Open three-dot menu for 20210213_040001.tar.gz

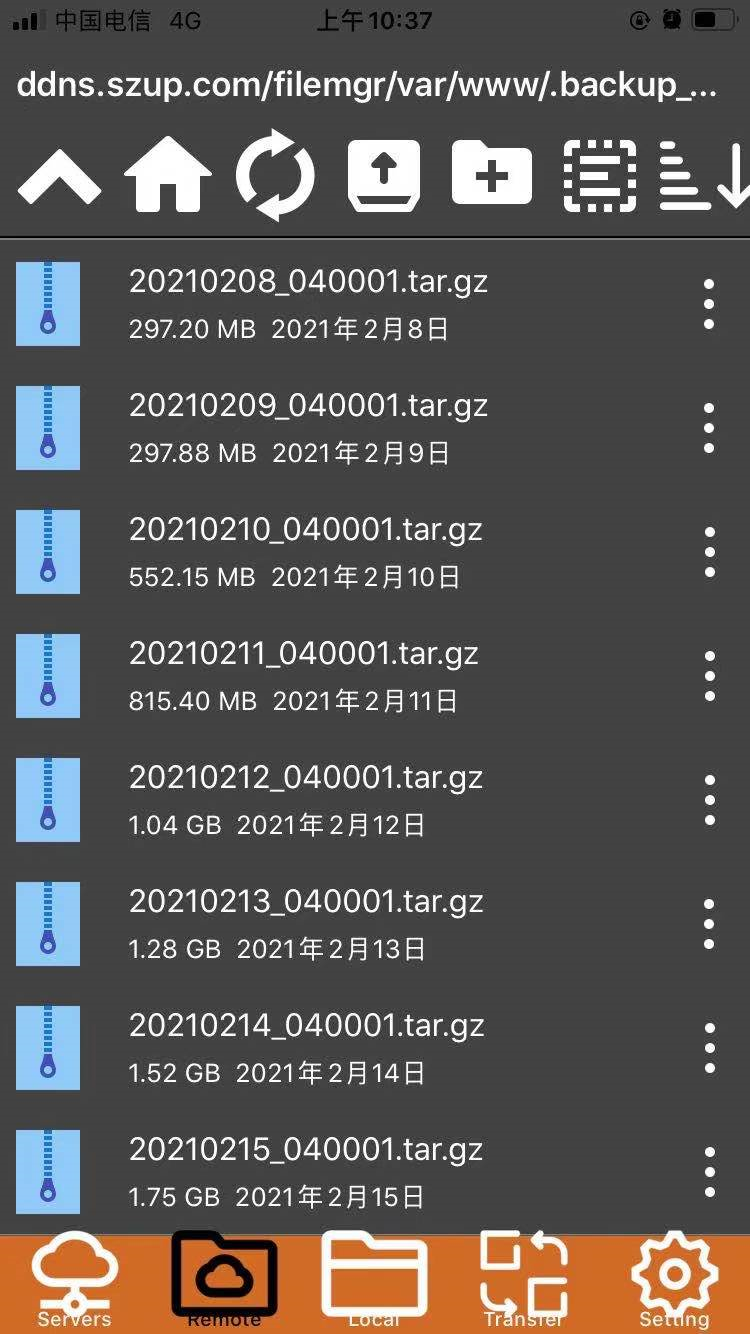[x=709, y=924]
